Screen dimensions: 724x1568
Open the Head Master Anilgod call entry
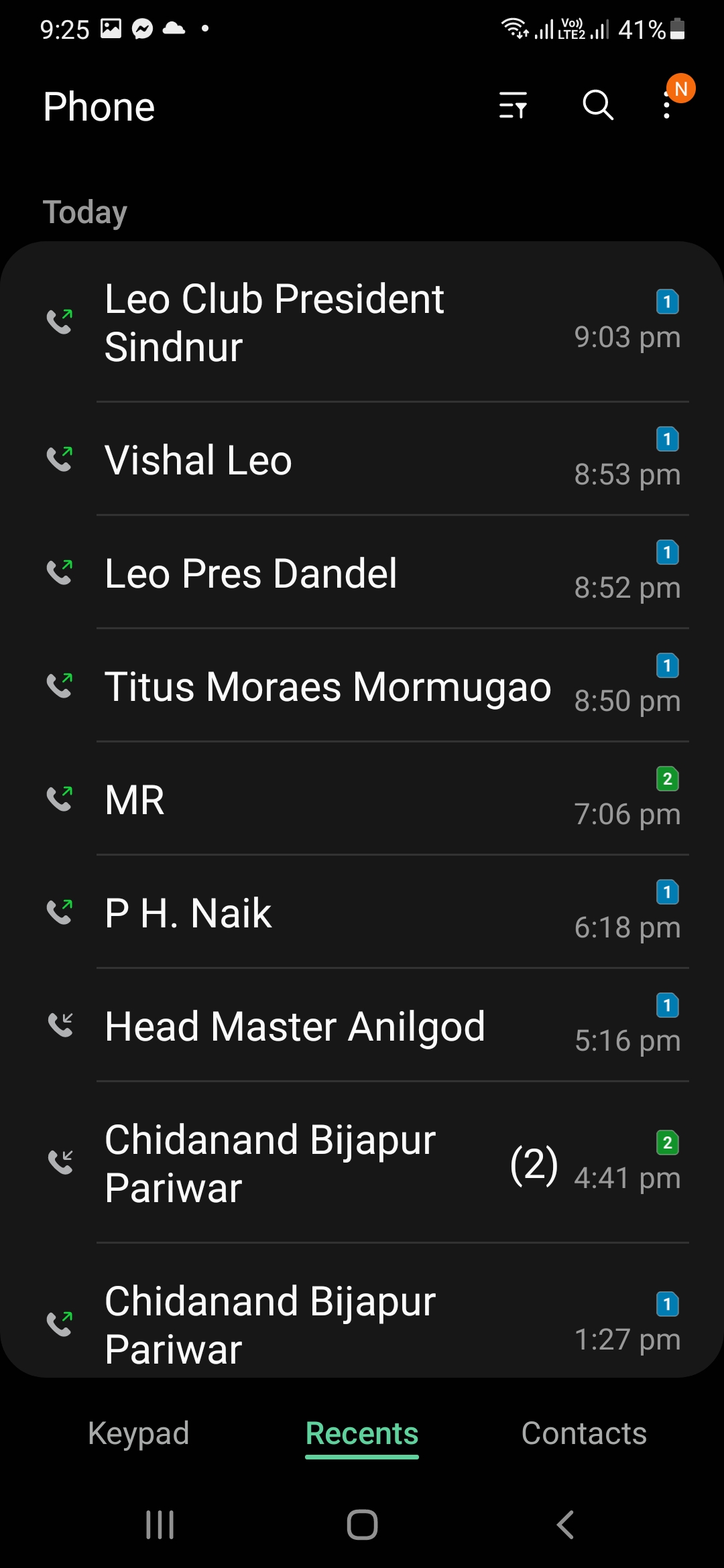click(x=362, y=1026)
